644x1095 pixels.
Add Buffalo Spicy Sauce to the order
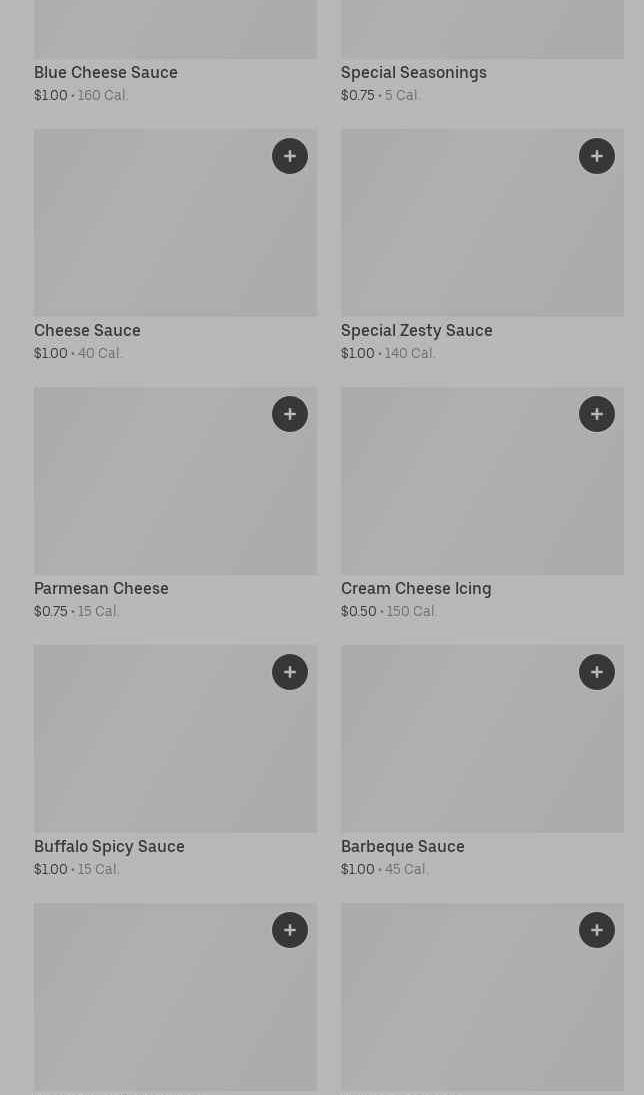[x=290, y=672]
